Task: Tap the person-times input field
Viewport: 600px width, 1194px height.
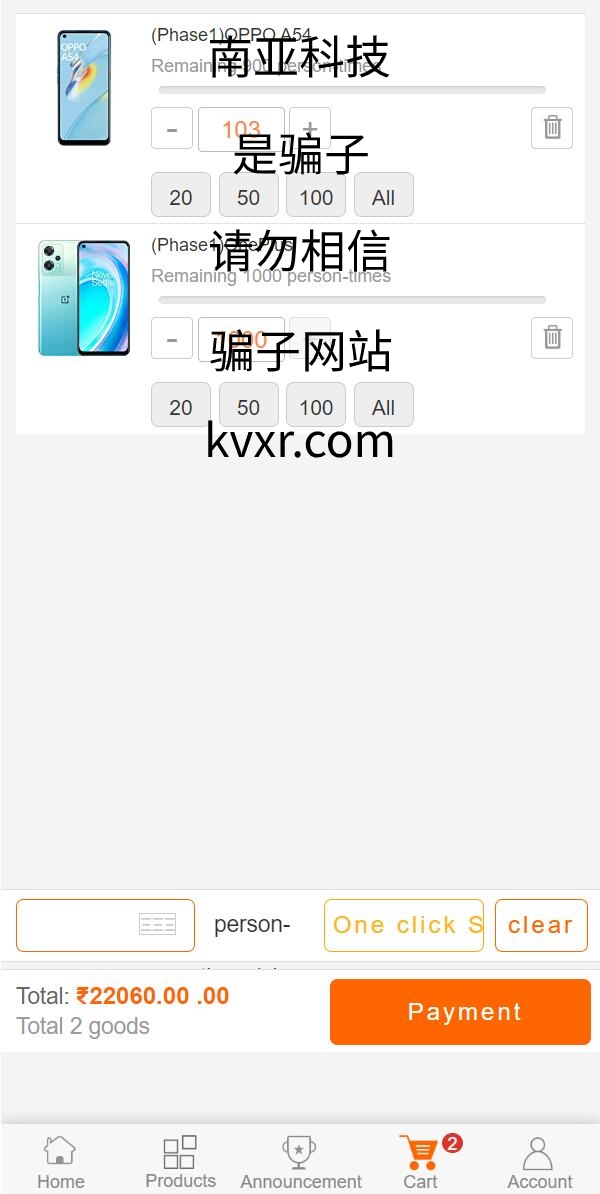Action: coord(105,925)
